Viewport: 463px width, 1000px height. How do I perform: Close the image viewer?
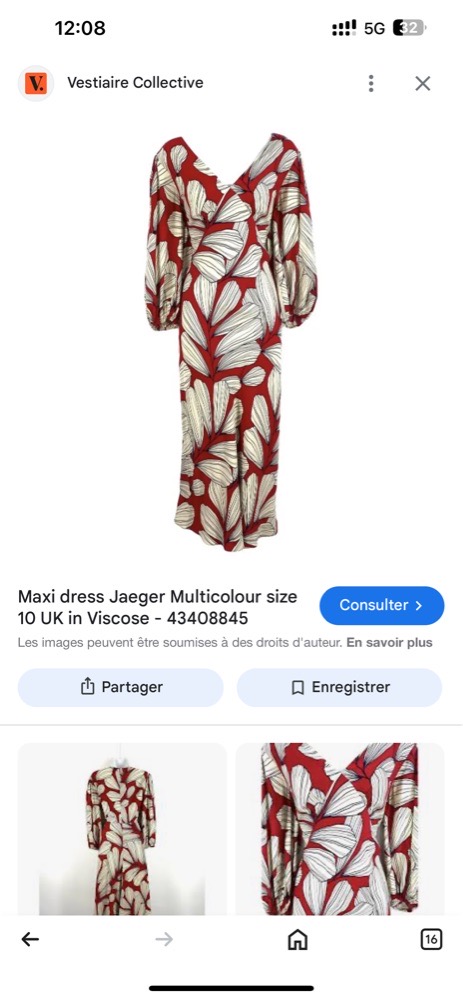click(x=423, y=84)
